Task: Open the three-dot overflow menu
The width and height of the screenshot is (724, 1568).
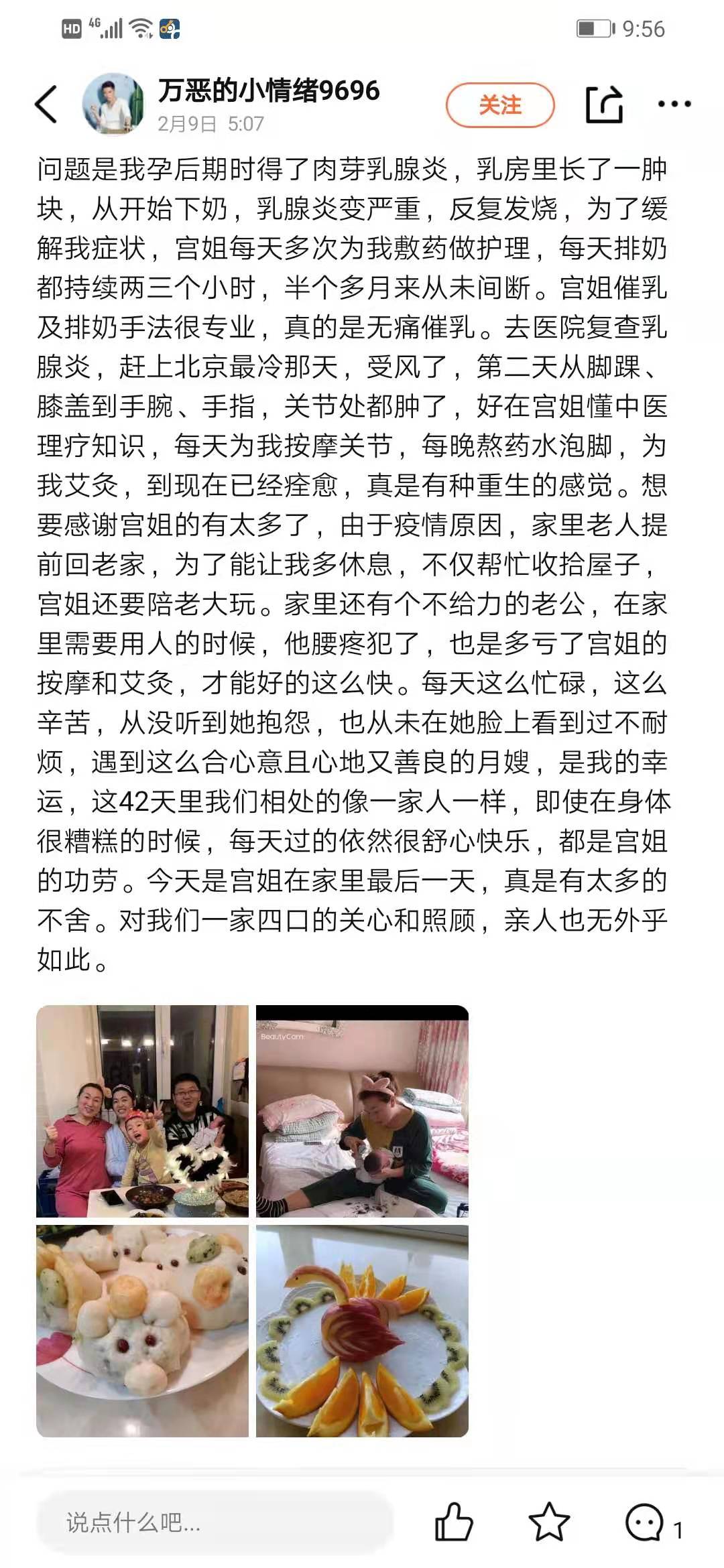Action: click(674, 104)
